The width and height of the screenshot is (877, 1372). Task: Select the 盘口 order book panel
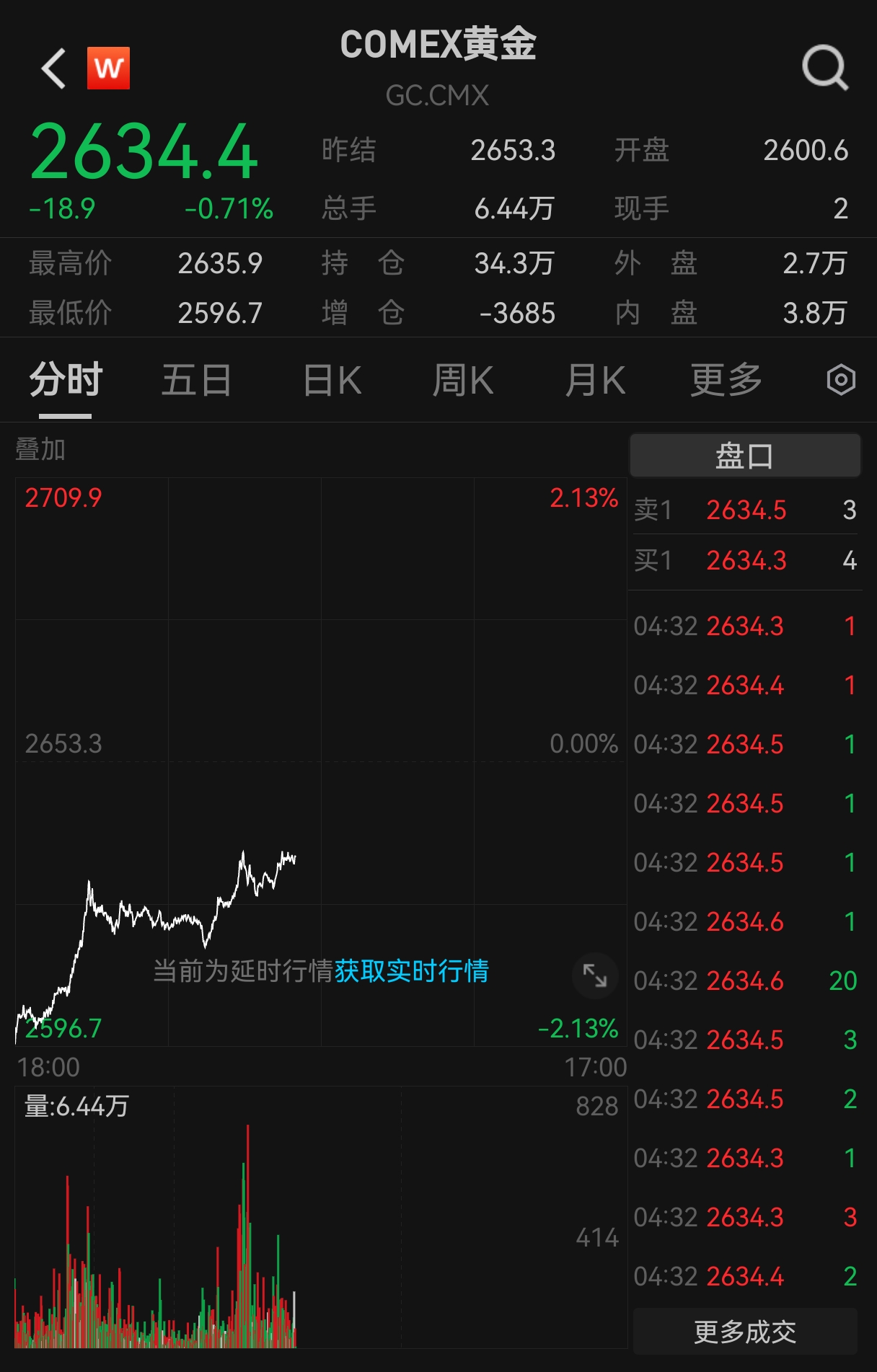746,455
